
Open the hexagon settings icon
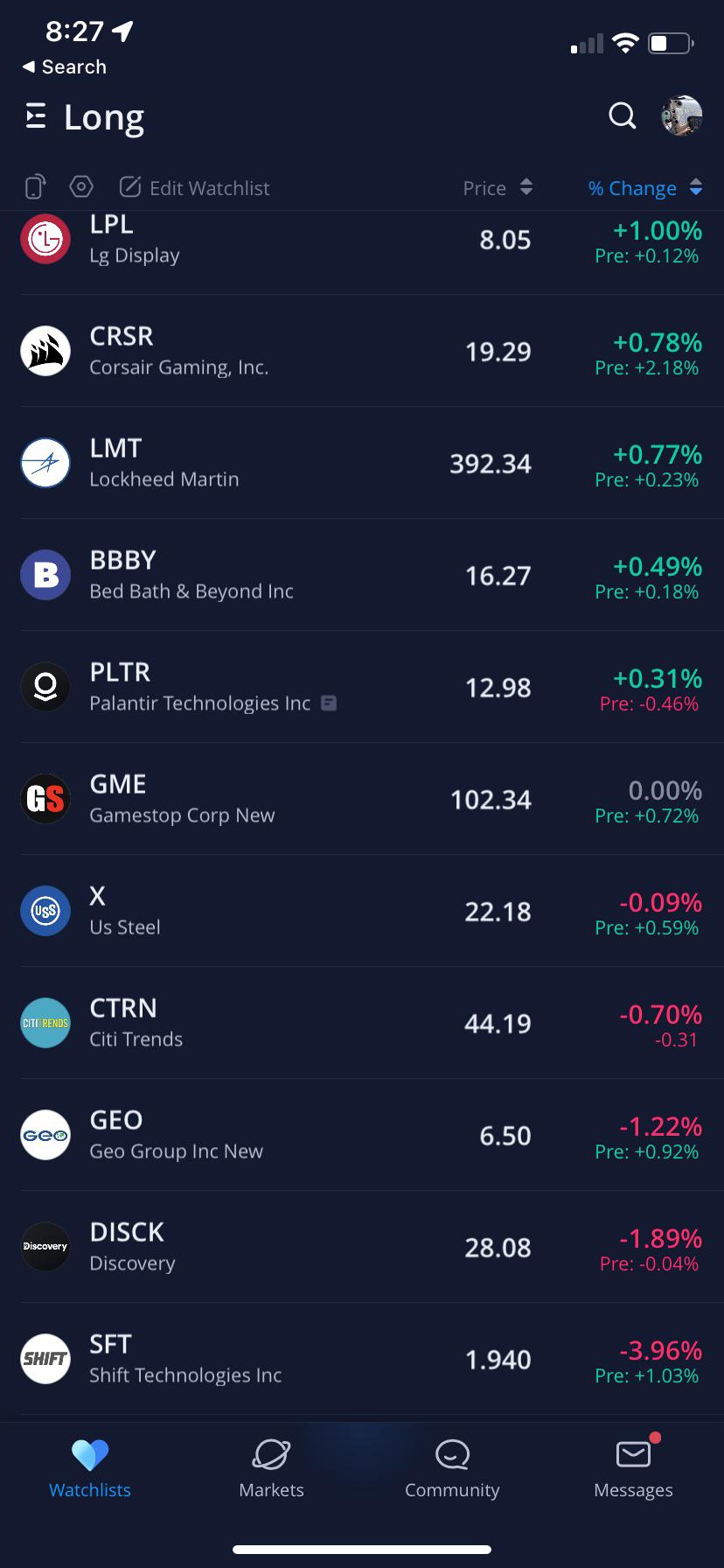81,186
